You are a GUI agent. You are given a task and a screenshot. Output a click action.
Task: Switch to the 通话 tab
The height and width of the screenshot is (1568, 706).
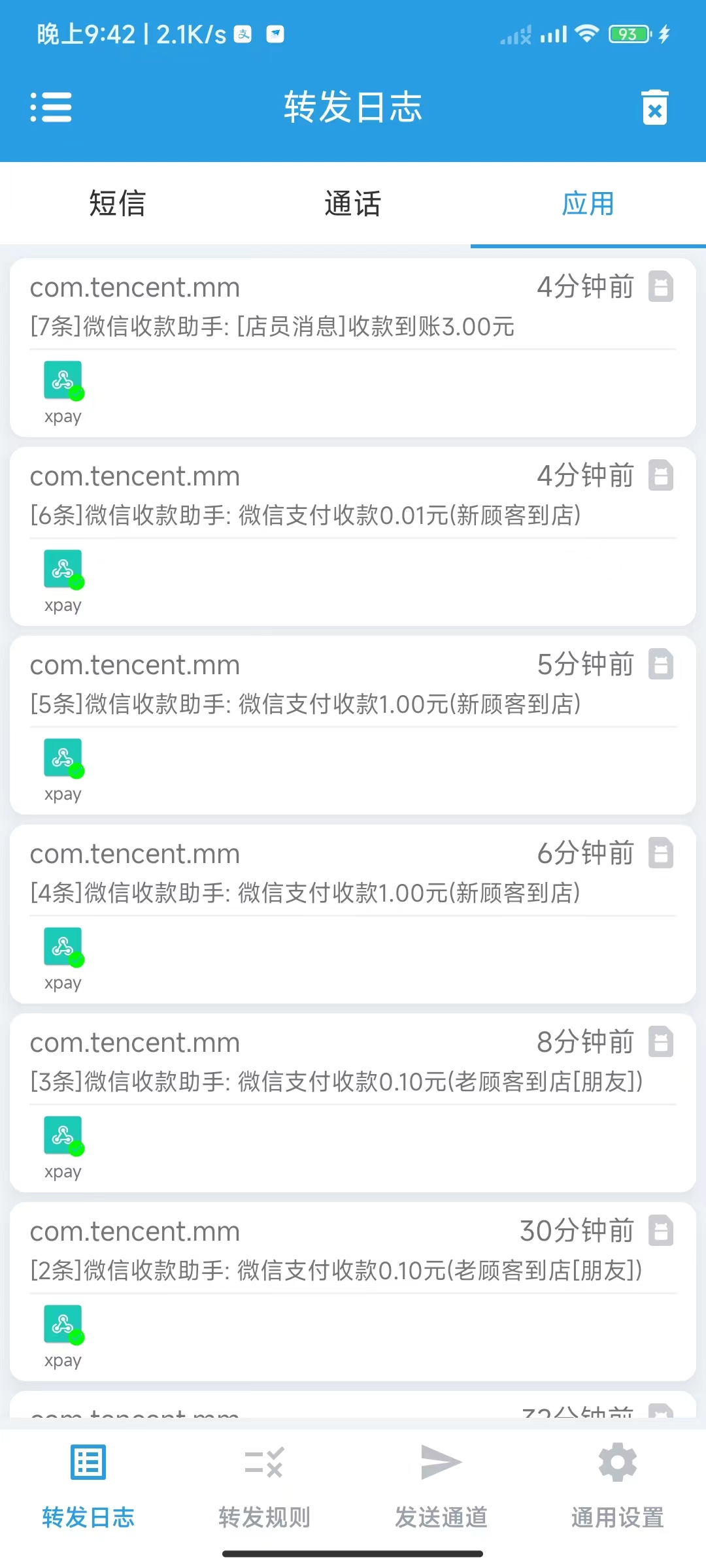(352, 203)
